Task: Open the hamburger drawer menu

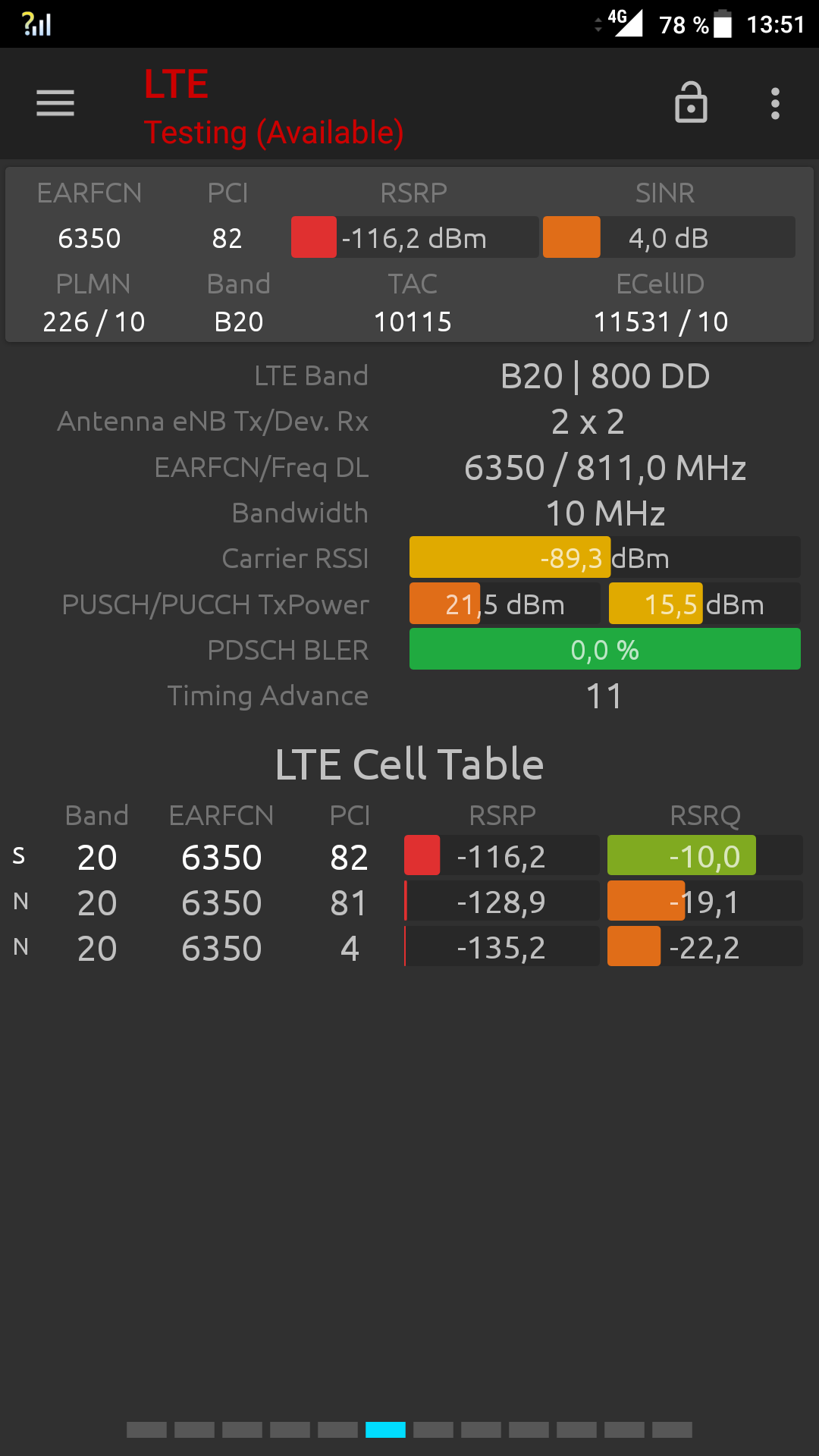Action: [55, 103]
